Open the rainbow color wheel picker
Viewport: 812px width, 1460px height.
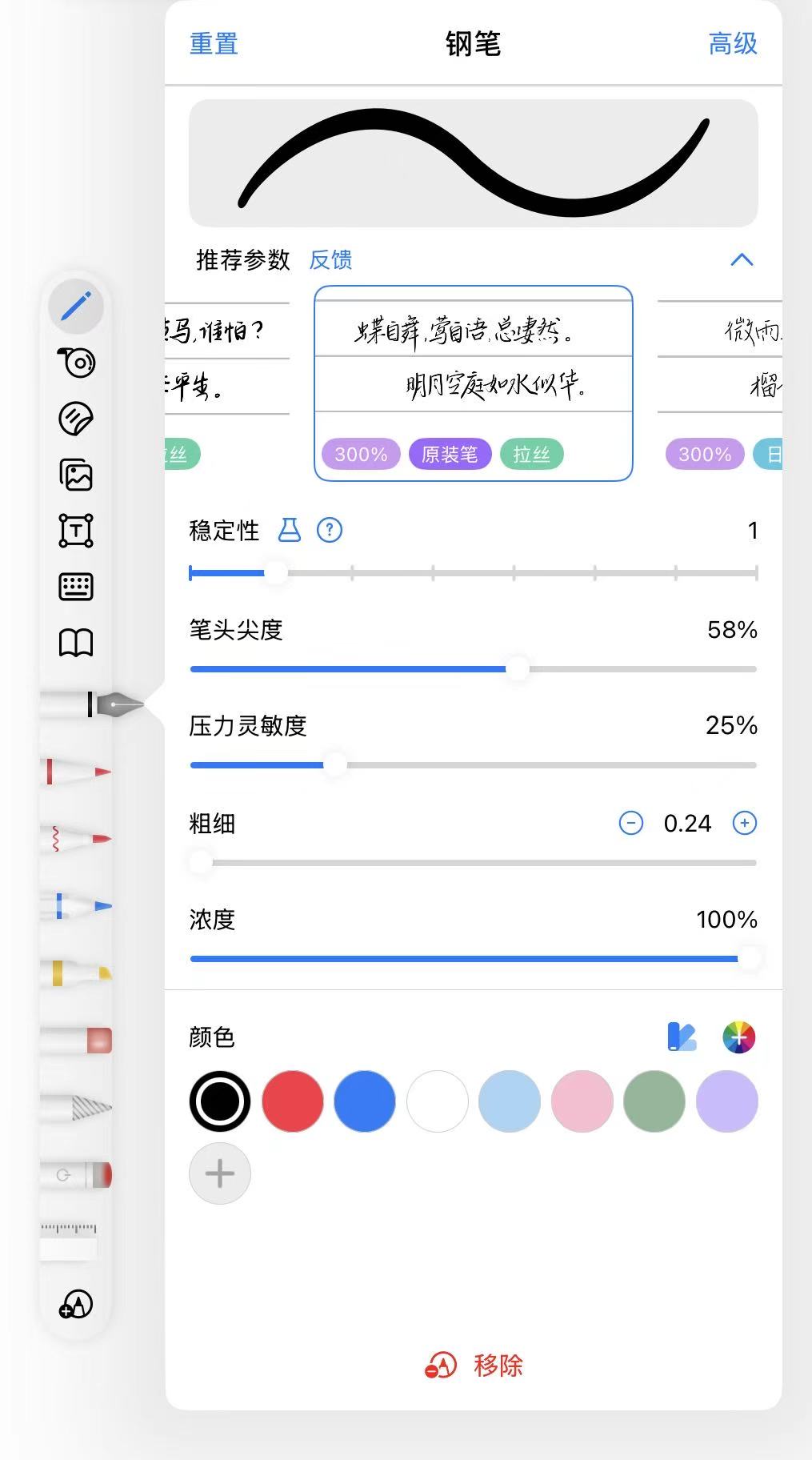point(738,1037)
